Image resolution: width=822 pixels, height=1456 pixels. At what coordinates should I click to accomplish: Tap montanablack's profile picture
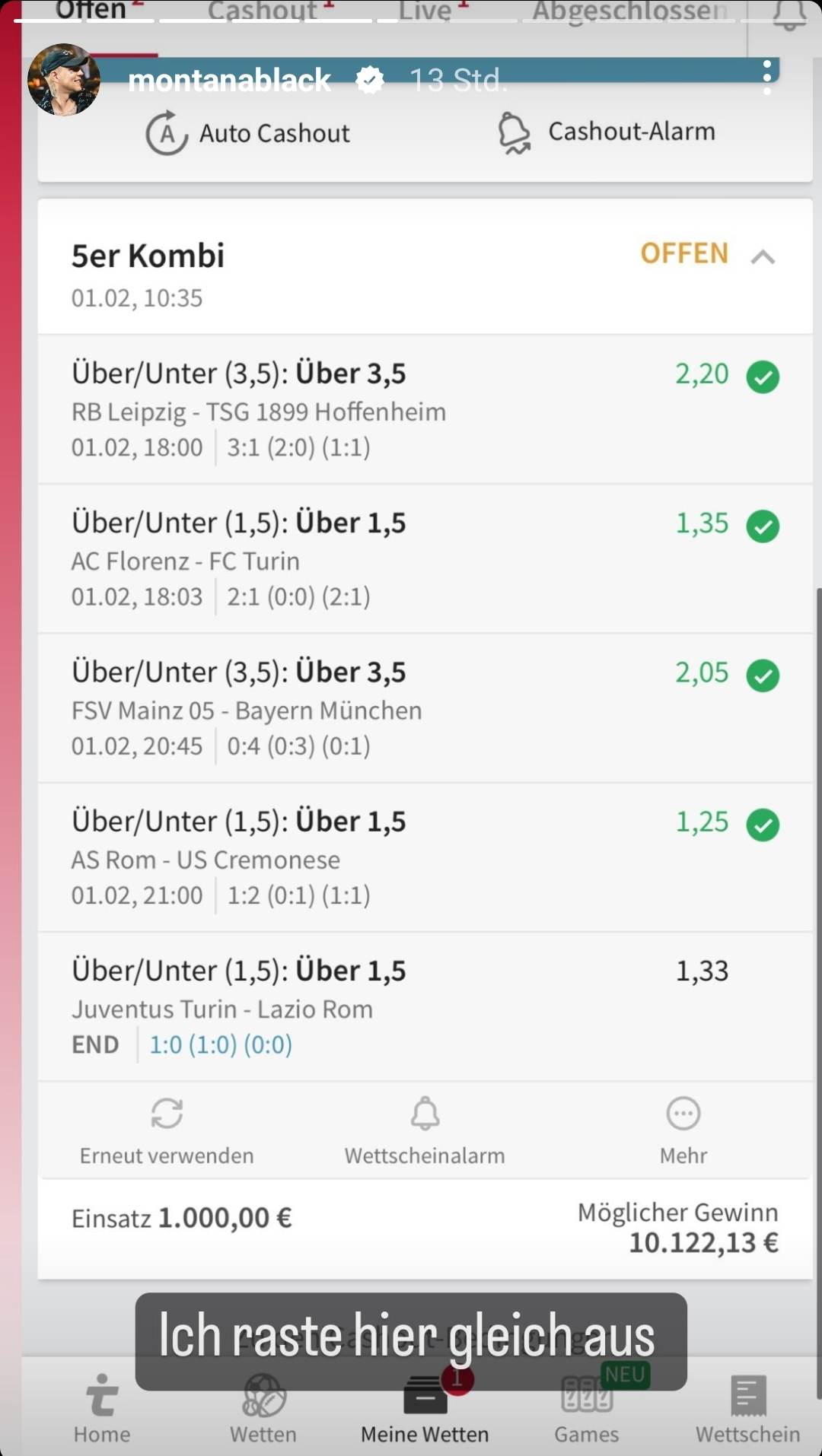(x=64, y=80)
